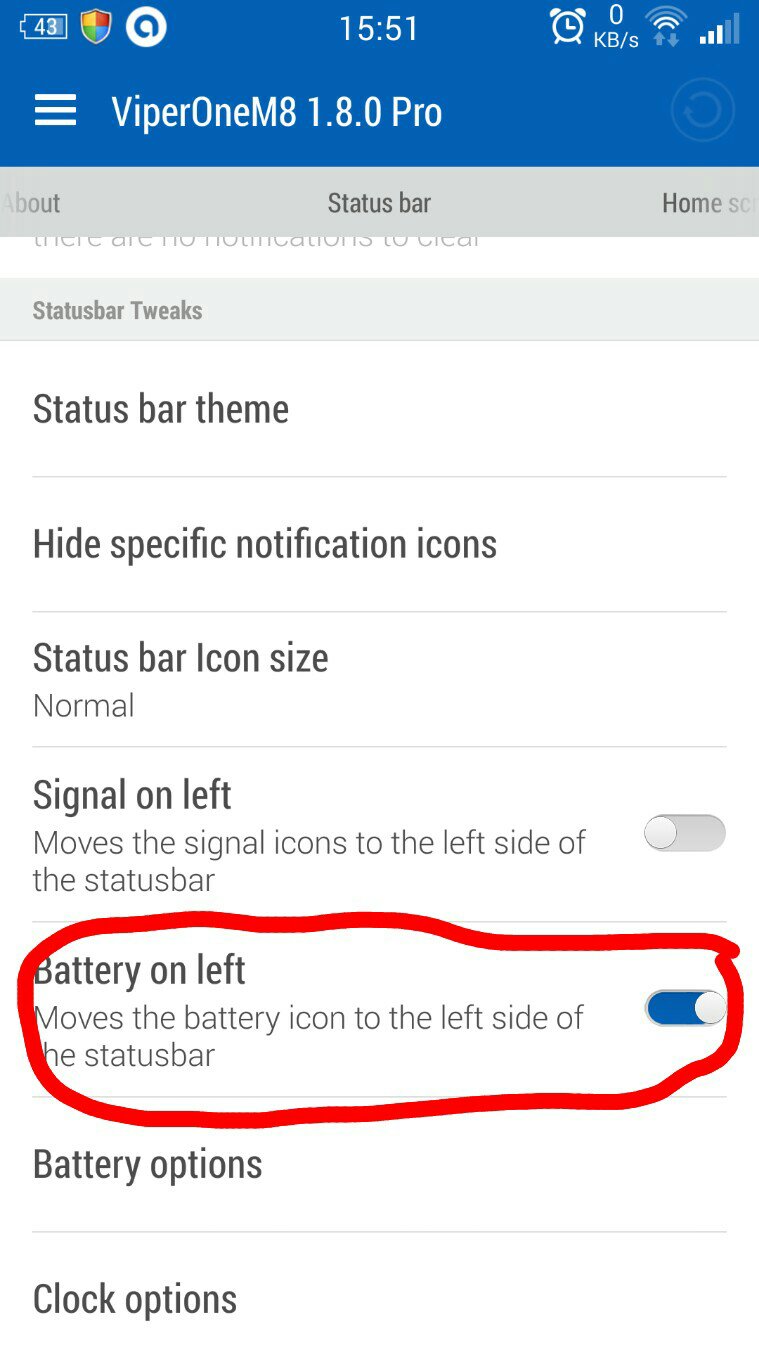Open Clock options

pos(379,1292)
